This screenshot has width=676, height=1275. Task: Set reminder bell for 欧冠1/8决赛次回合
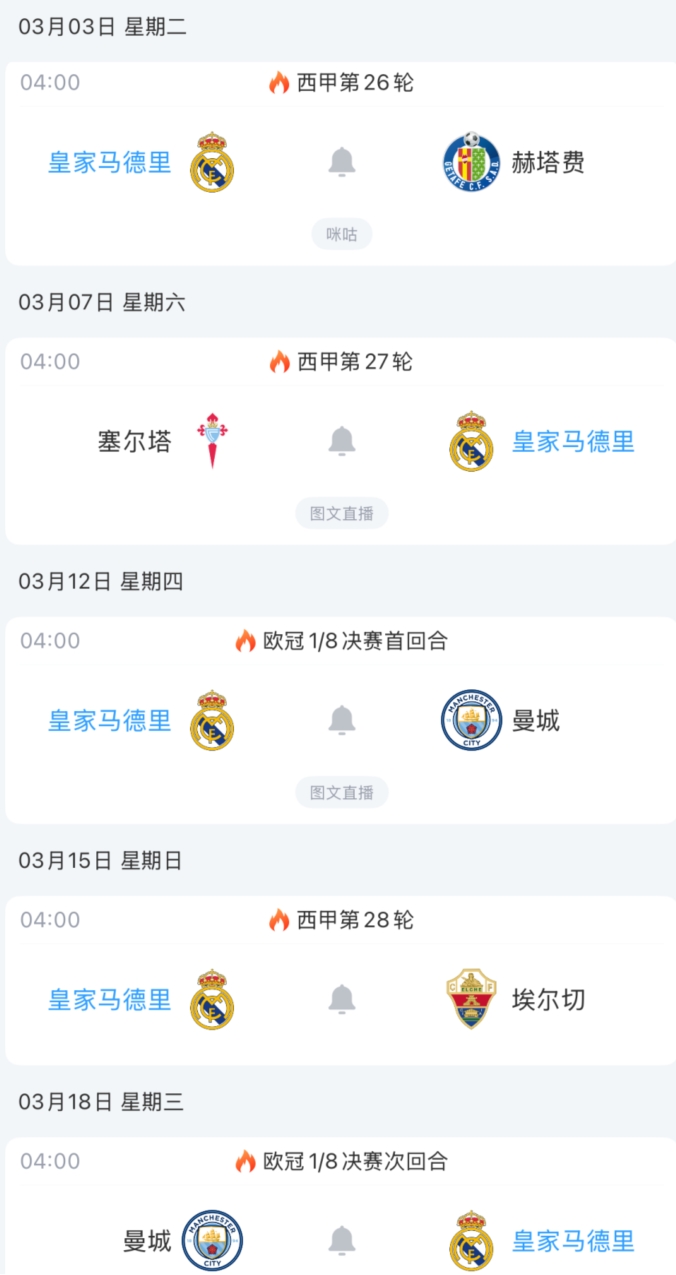[x=342, y=1240]
